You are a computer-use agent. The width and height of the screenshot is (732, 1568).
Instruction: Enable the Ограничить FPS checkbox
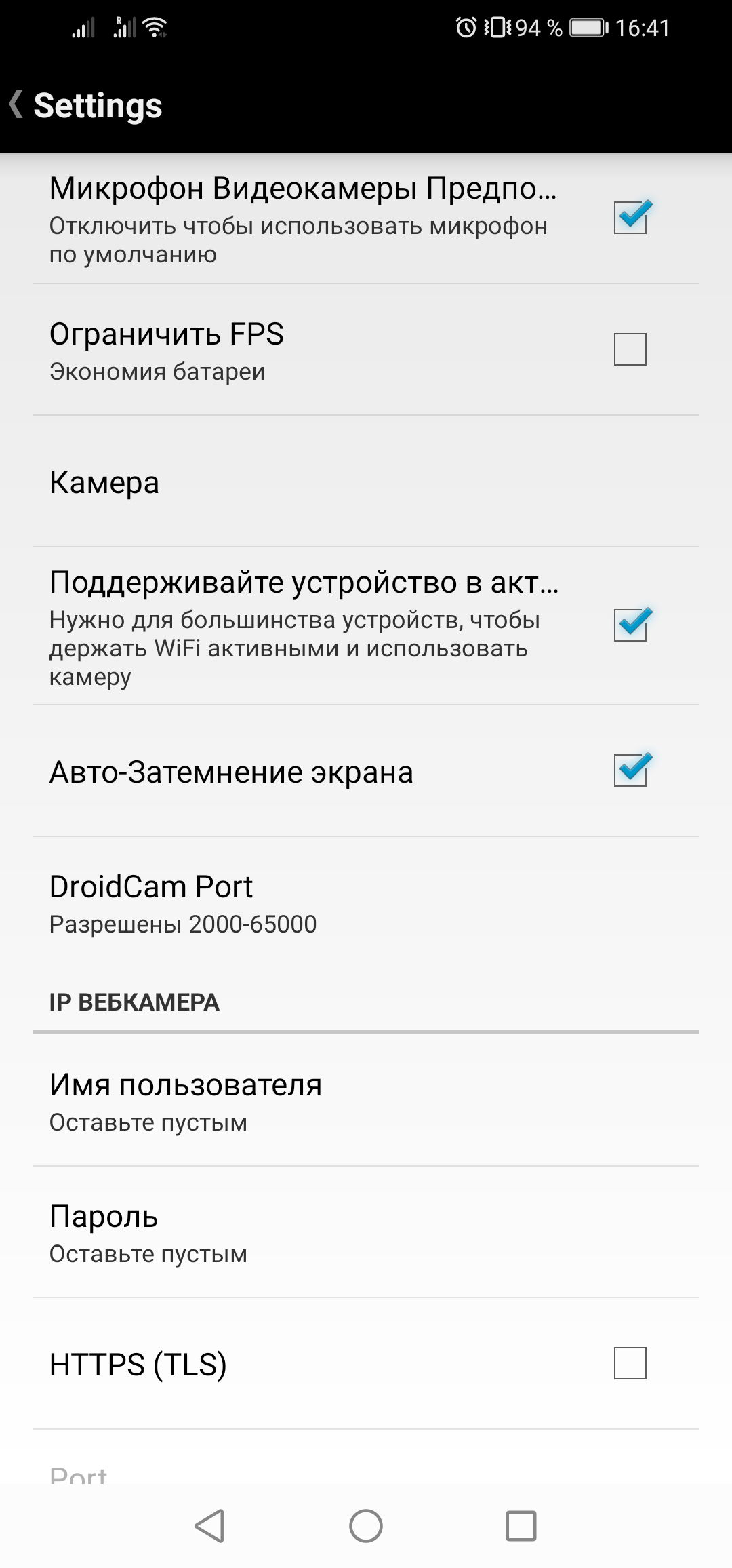630,349
